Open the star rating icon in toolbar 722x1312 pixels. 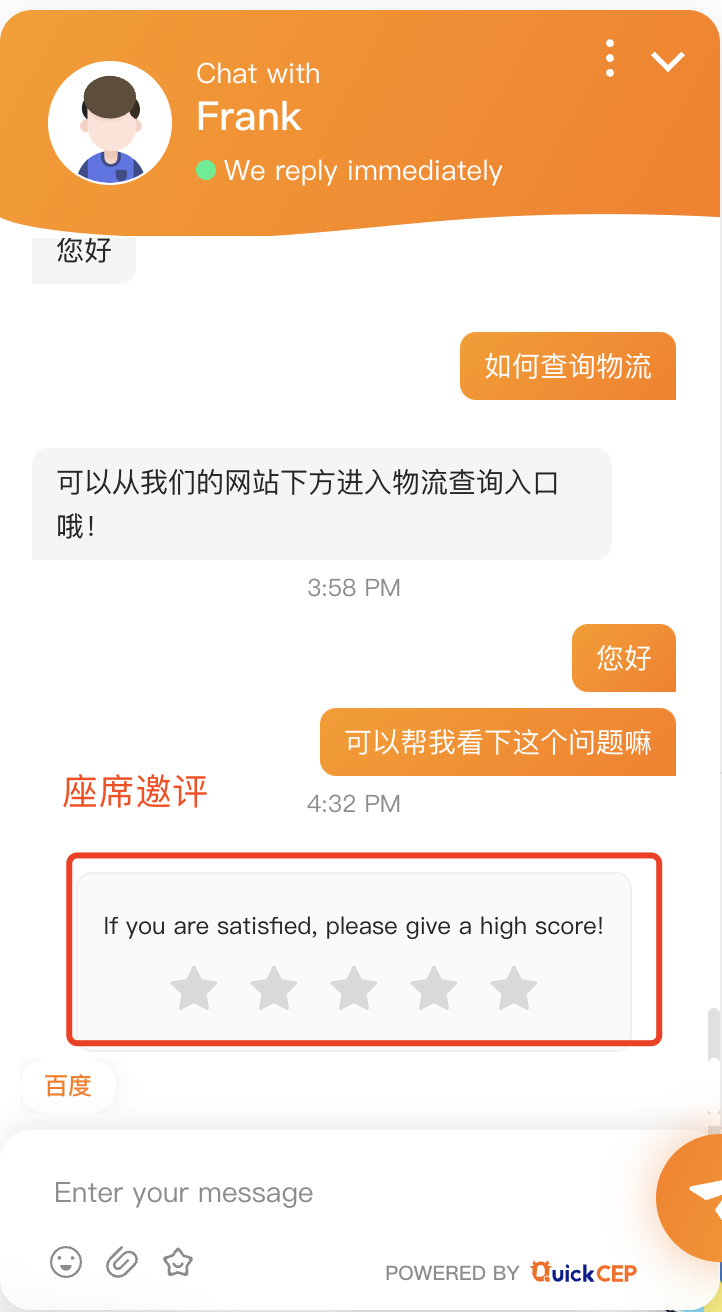(178, 1262)
